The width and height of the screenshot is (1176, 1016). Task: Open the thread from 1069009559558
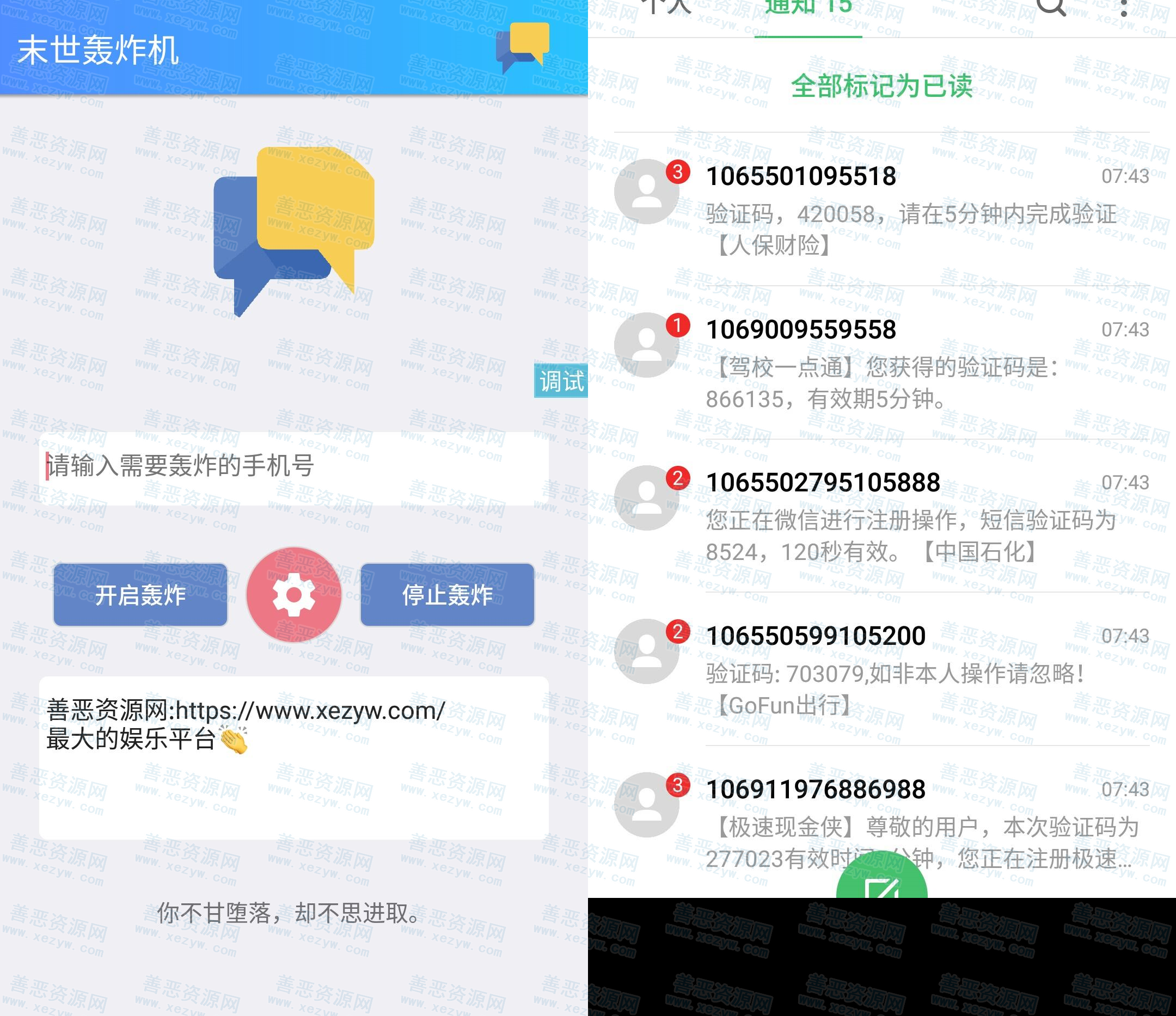coord(908,363)
